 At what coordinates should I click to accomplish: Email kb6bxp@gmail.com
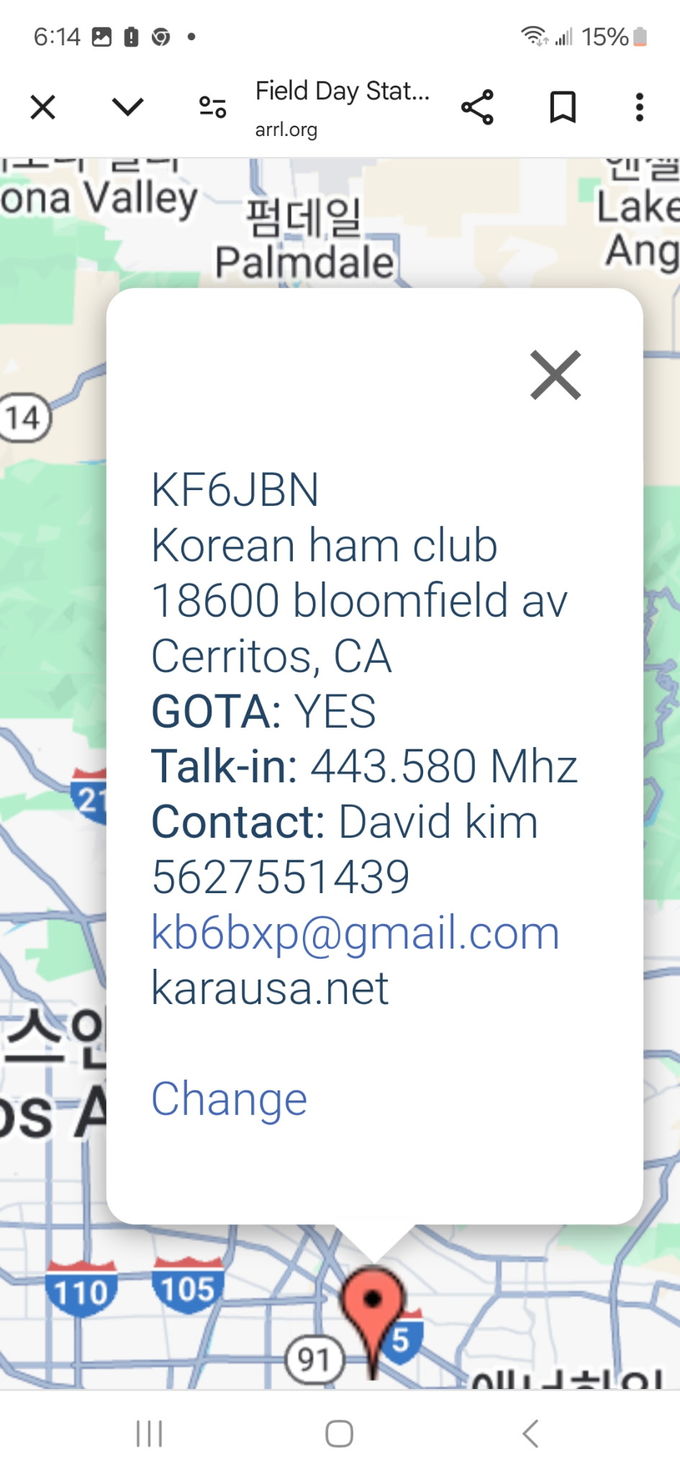coord(355,933)
